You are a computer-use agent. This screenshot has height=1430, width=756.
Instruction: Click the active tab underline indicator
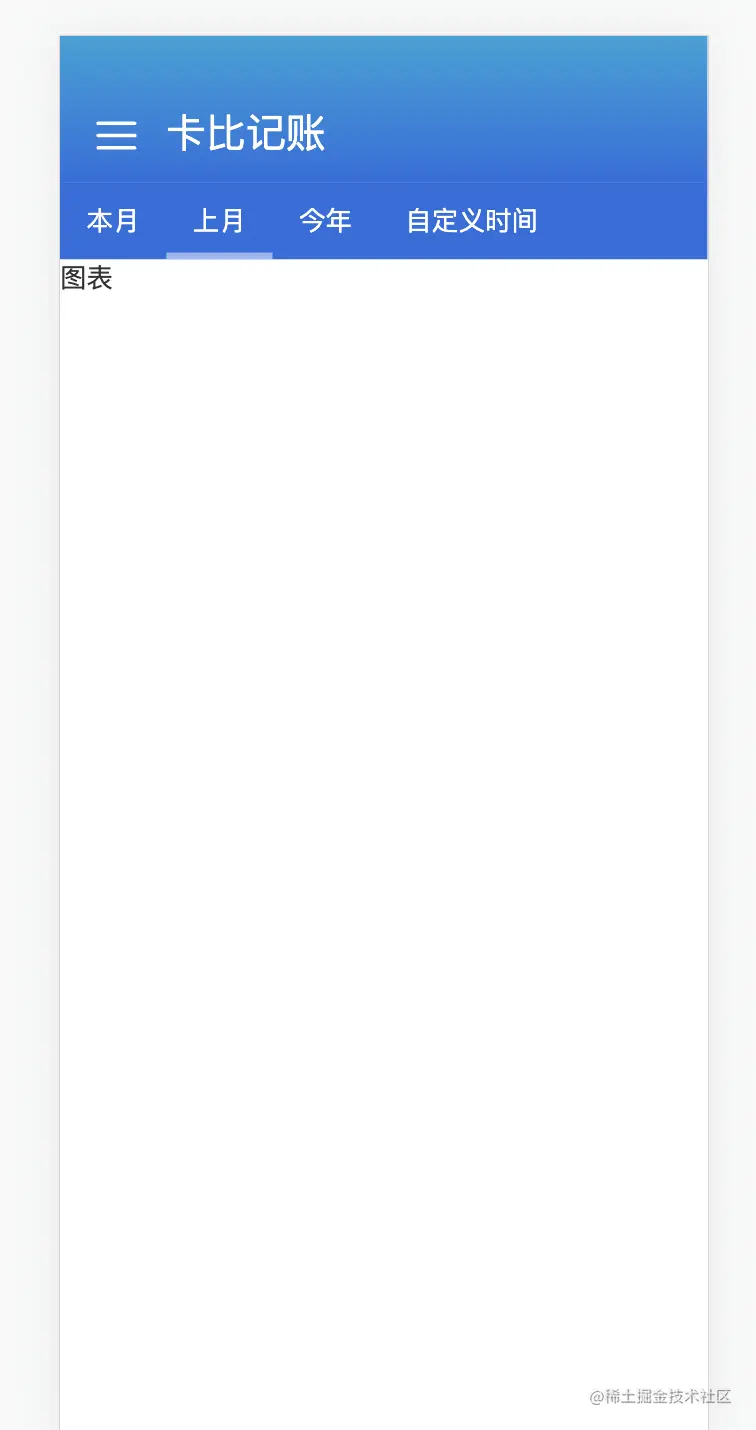click(222, 253)
